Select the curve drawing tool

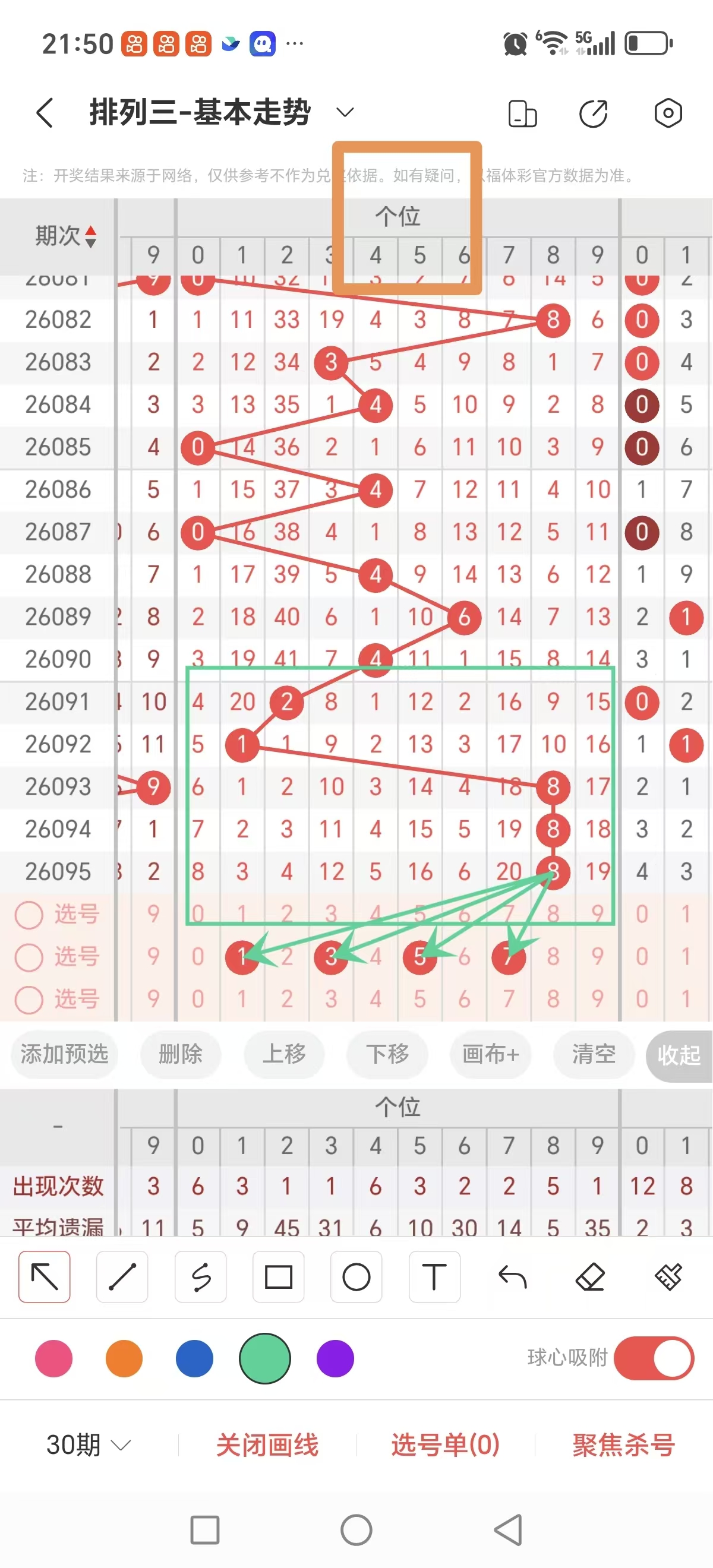pyautogui.click(x=200, y=1277)
